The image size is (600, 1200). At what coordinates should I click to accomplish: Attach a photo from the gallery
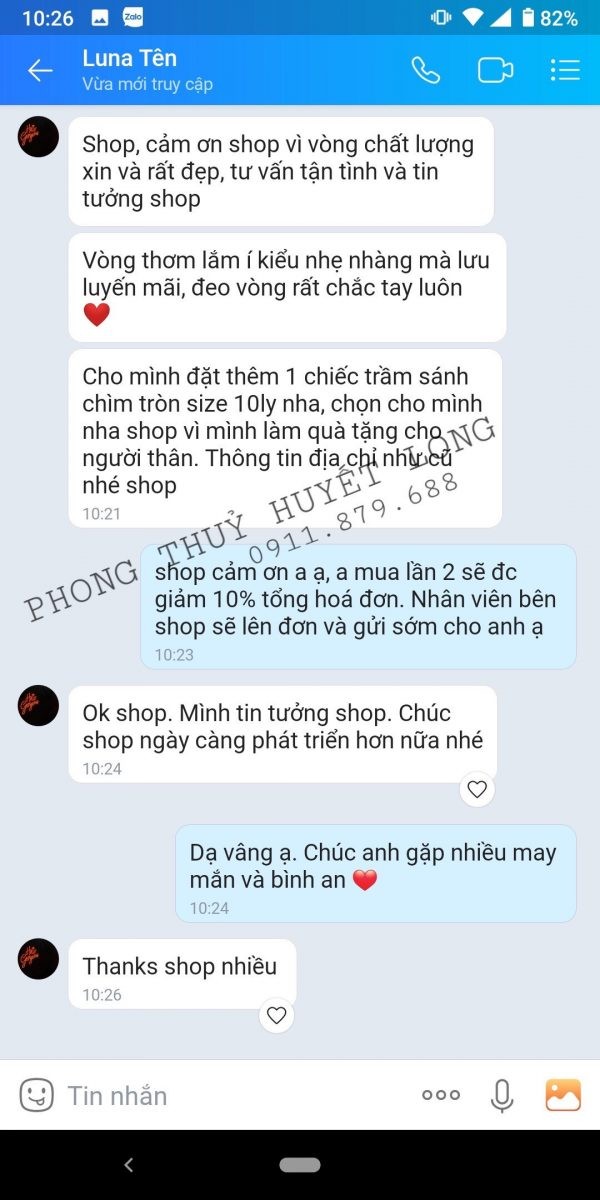pyautogui.click(x=563, y=1095)
